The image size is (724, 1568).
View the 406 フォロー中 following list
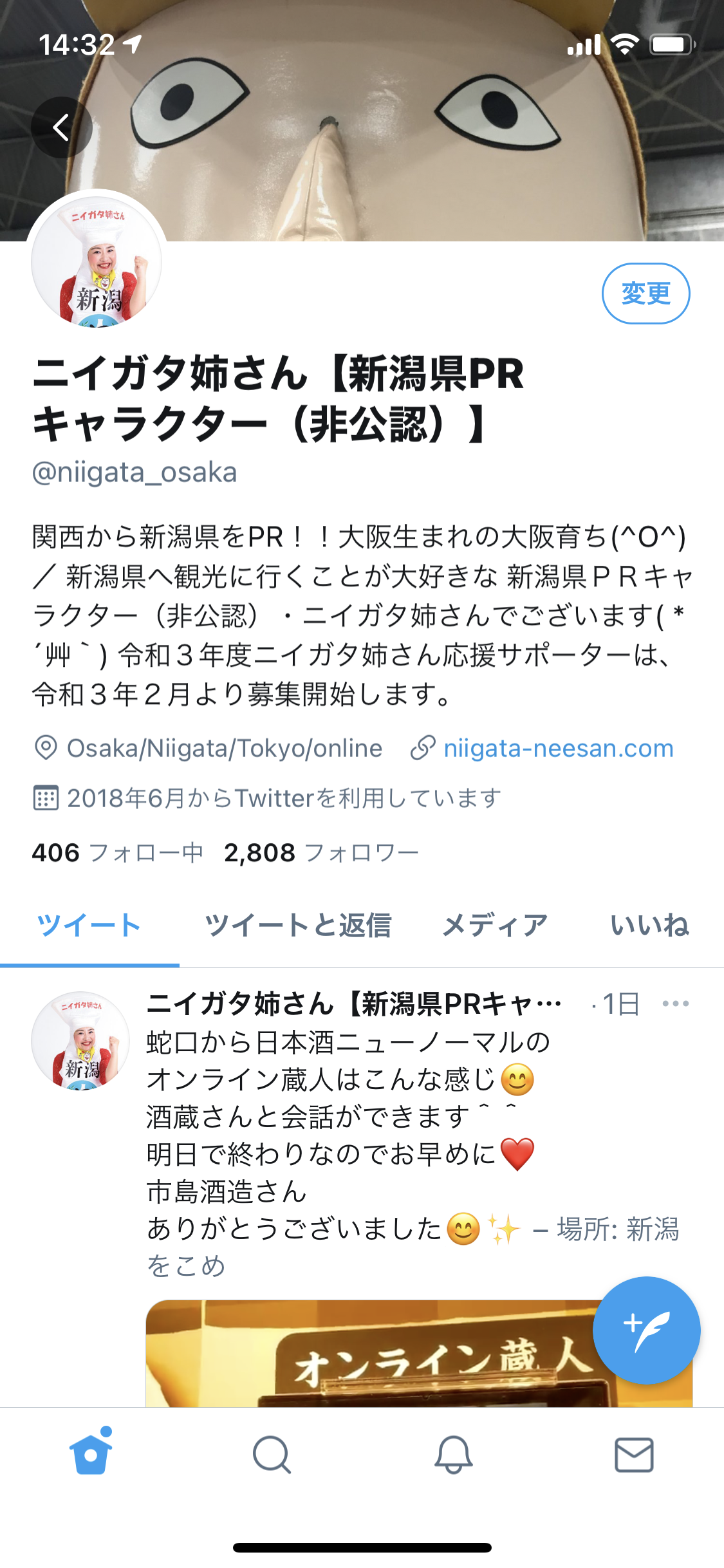[x=117, y=853]
